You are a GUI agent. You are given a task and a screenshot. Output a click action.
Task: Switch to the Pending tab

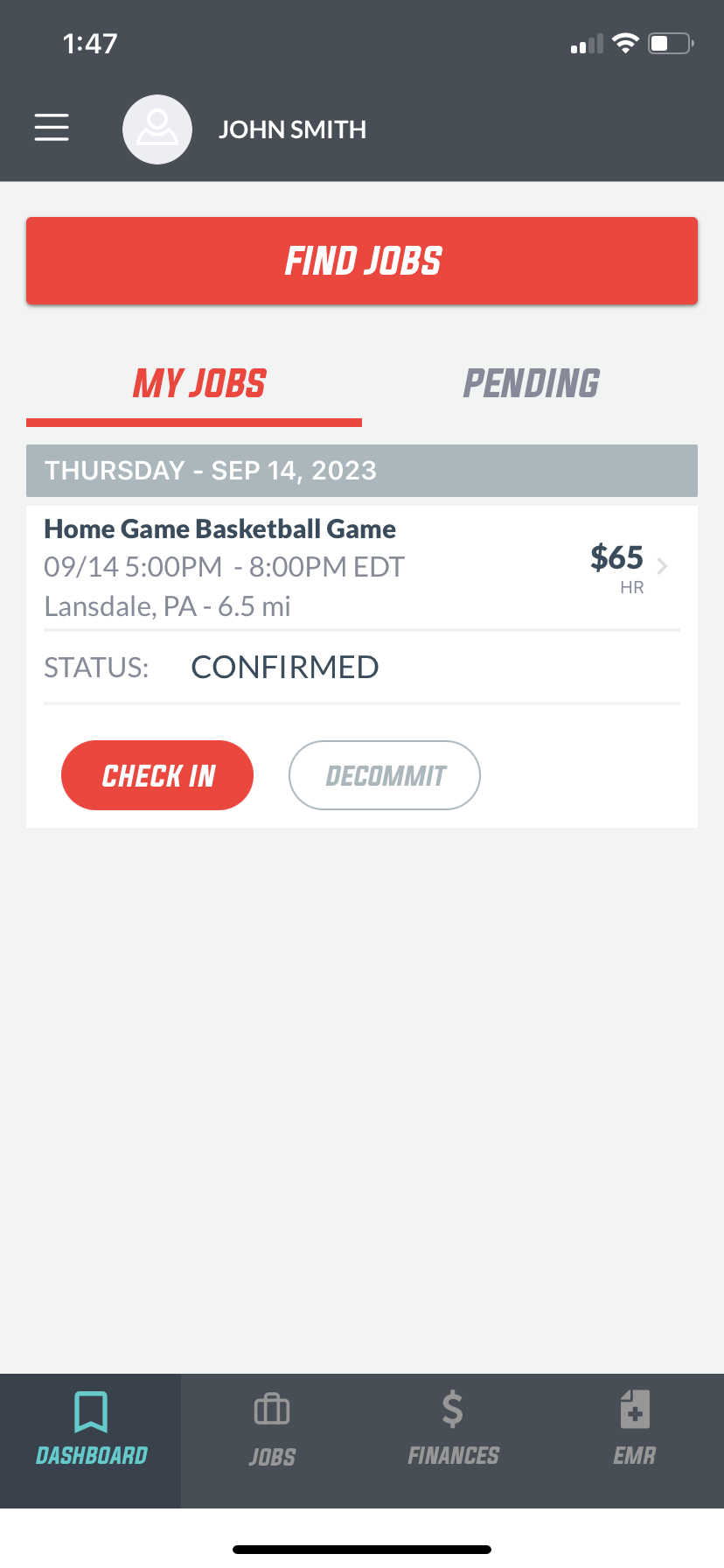coord(531,384)
